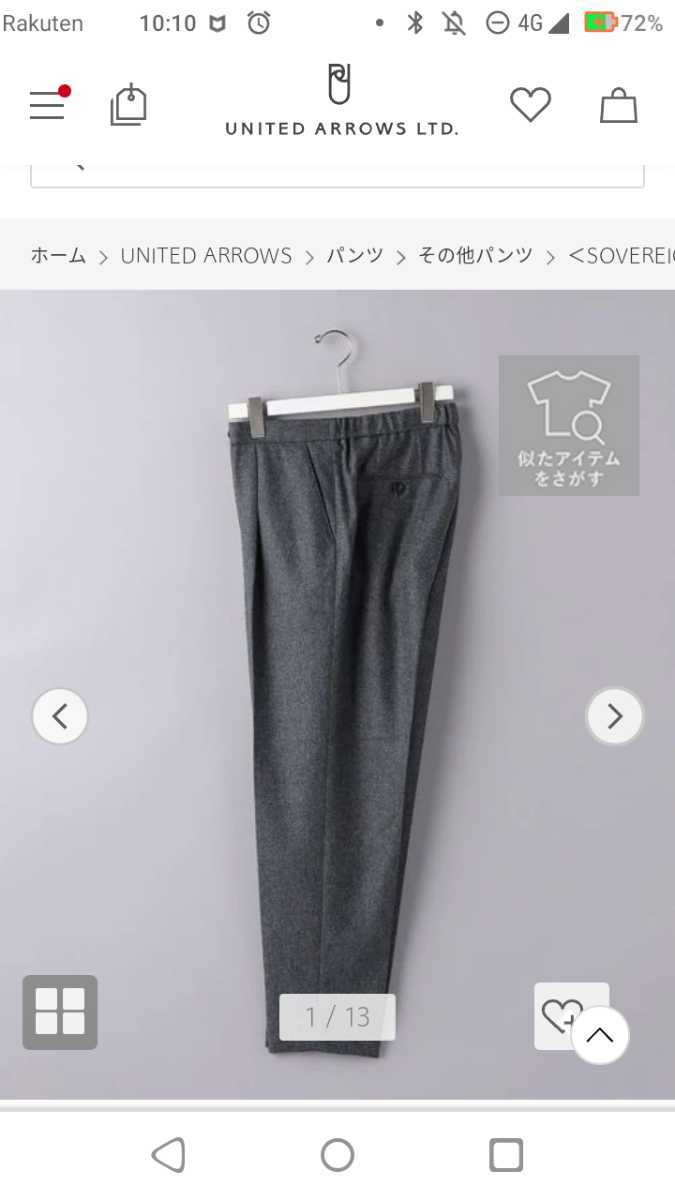Image resolution: width=675 pixels, height=1200 pixels.
Task: Open the image grid view
Action: pyautogui.click(x=60, y=1011)
